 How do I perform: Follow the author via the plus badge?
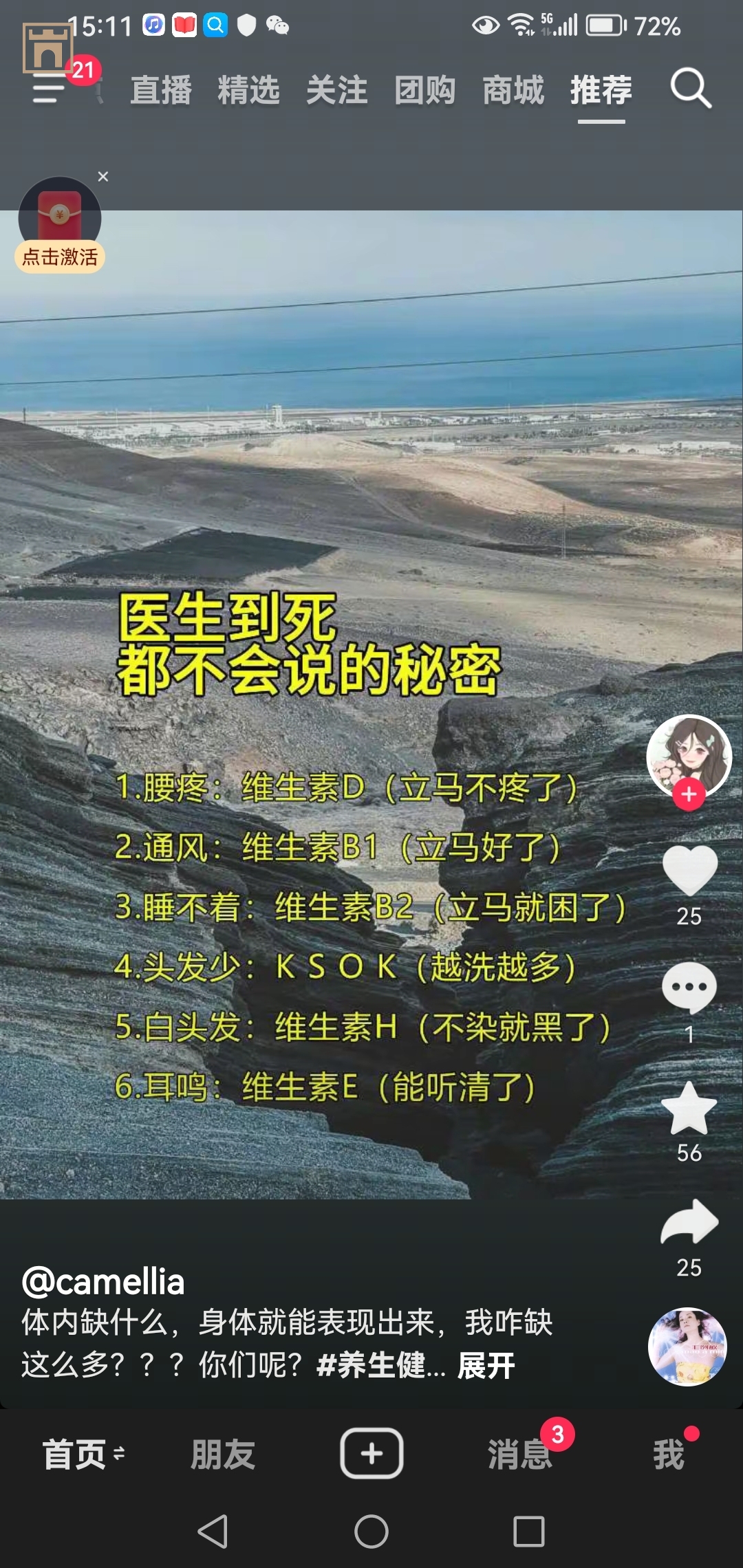click(689, 794)
